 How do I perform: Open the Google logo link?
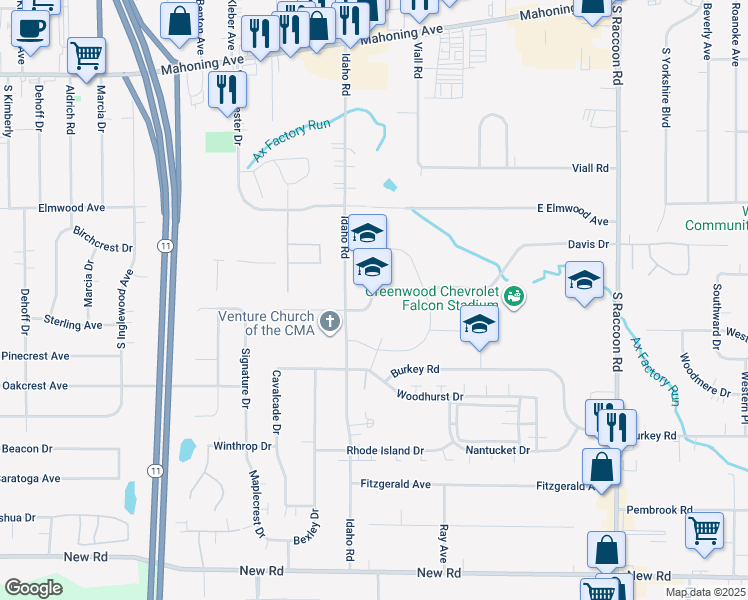33,588
